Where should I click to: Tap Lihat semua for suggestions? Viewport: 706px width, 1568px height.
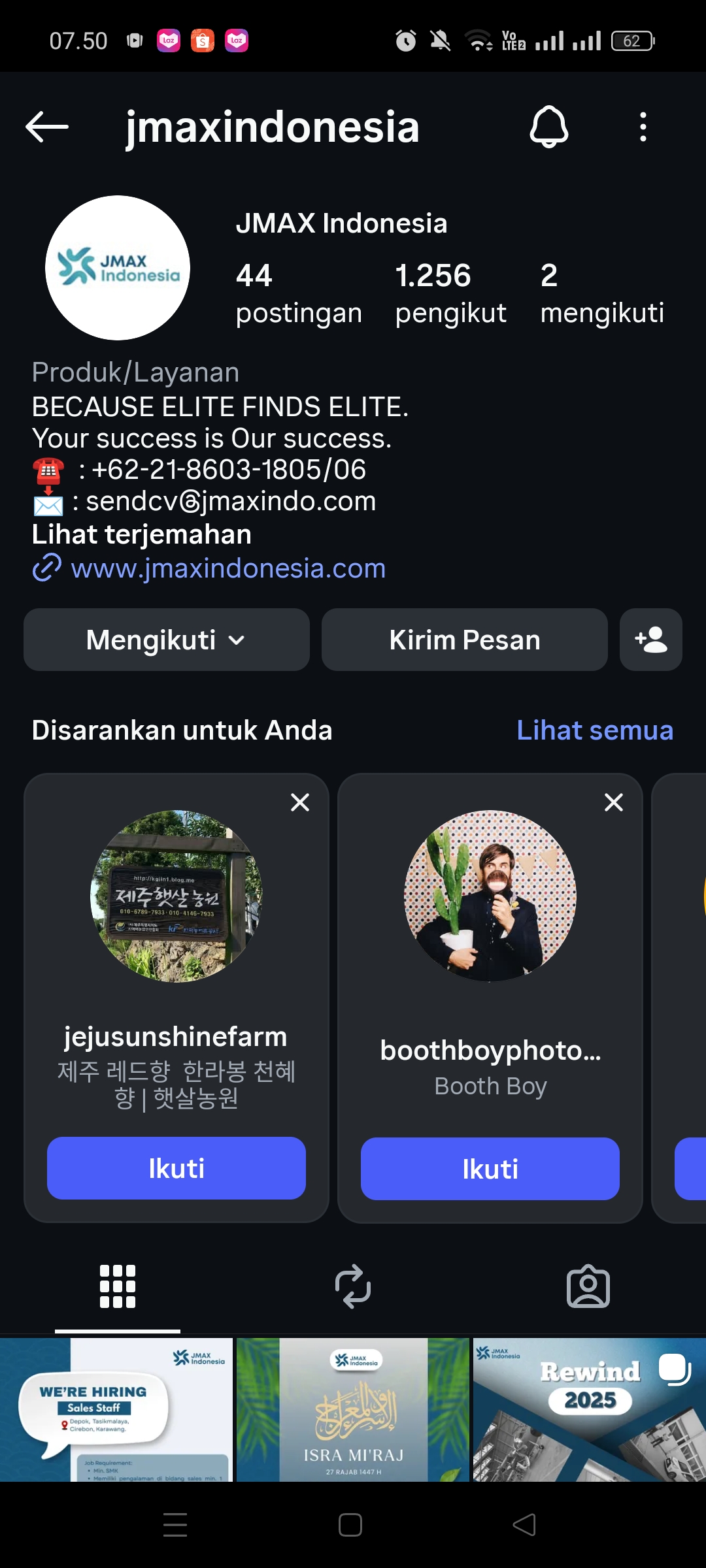coord(595,730)
